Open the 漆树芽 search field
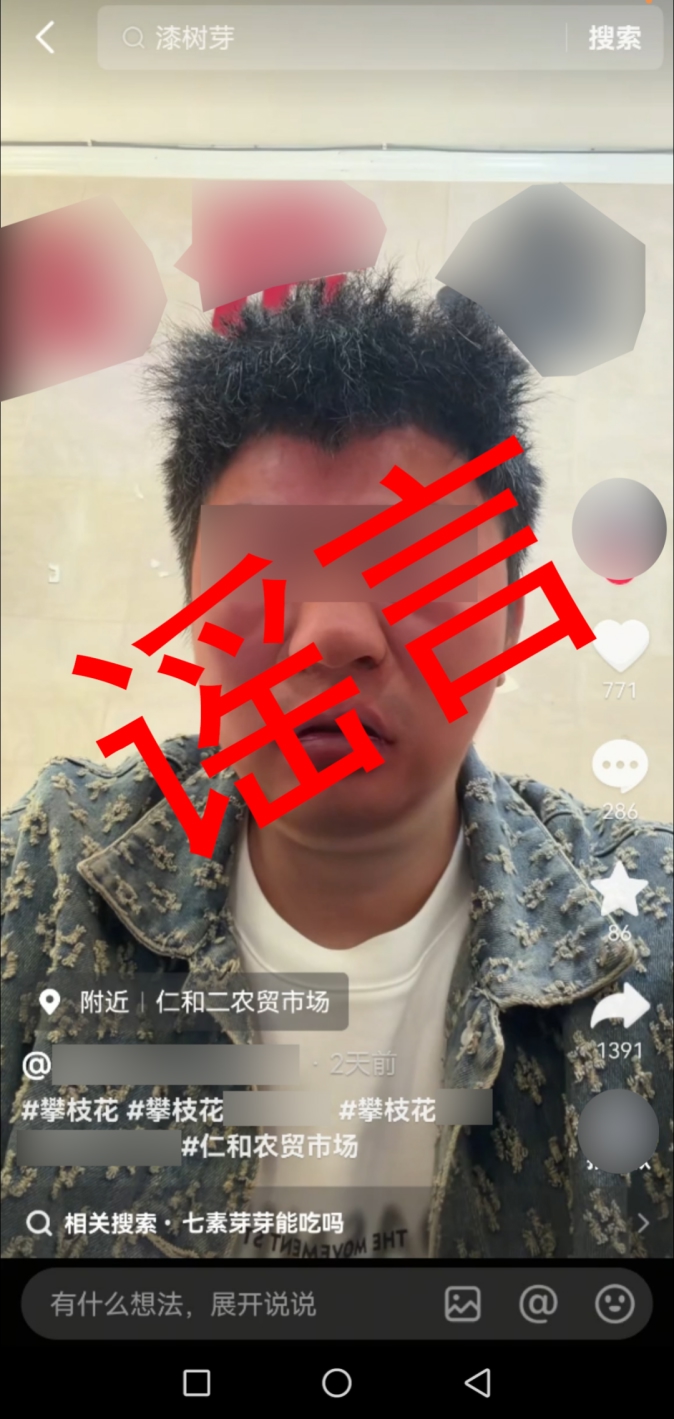The image size is (674, 1419). (x=330, y=38)
